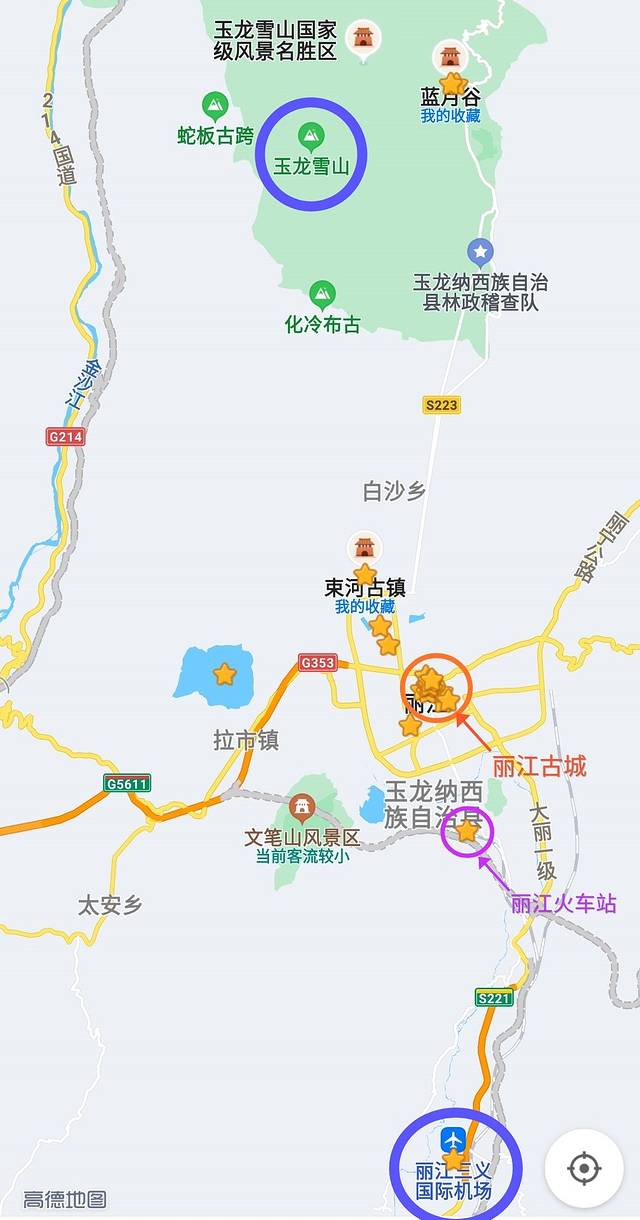Tap the 玉龙雪山国家级风景名胜区 marker
This screenshot has height=1220, width=640.
pos(363,39)
